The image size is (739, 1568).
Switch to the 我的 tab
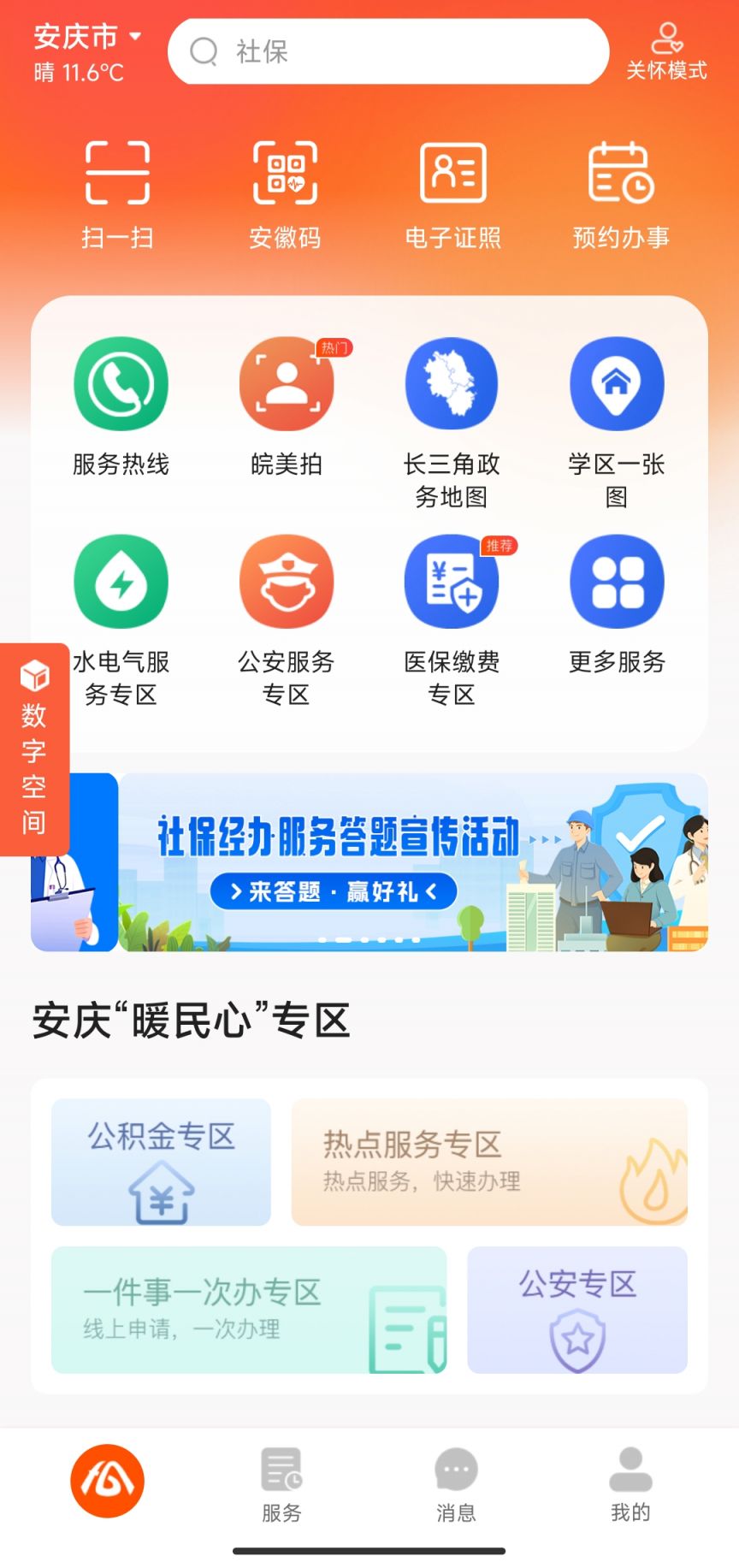click(x=630, y=1484)
